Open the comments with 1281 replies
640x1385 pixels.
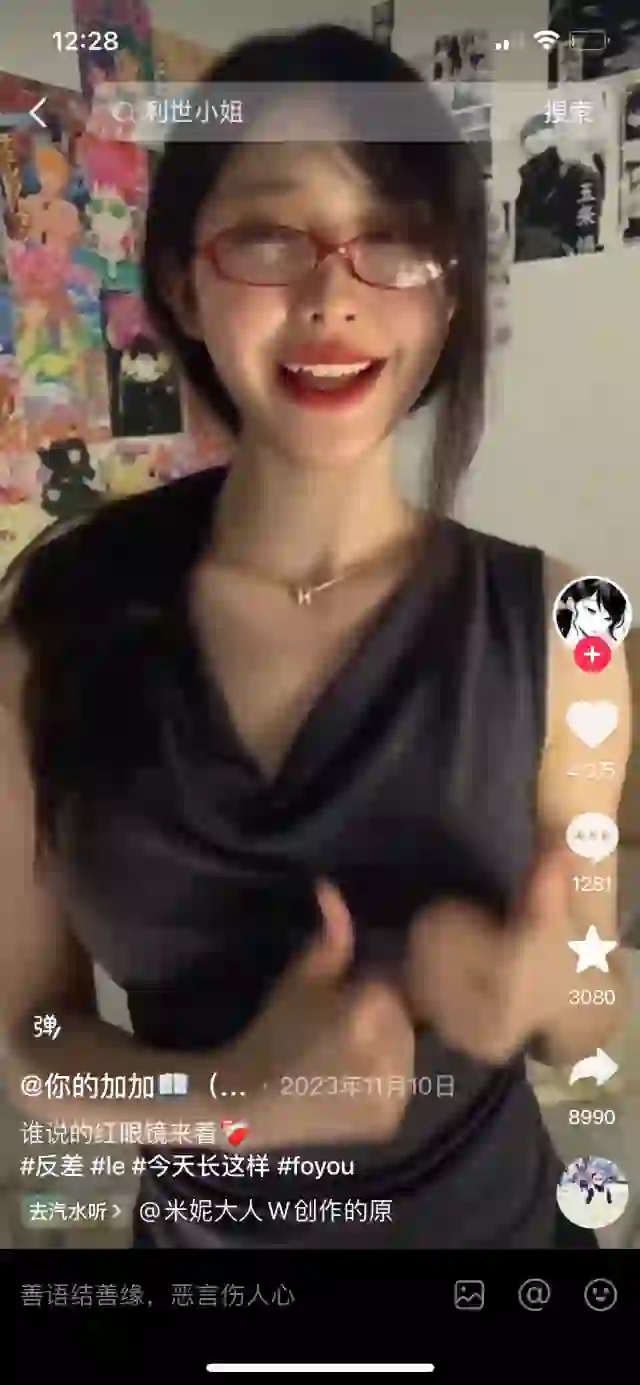(x=592, y=838)
